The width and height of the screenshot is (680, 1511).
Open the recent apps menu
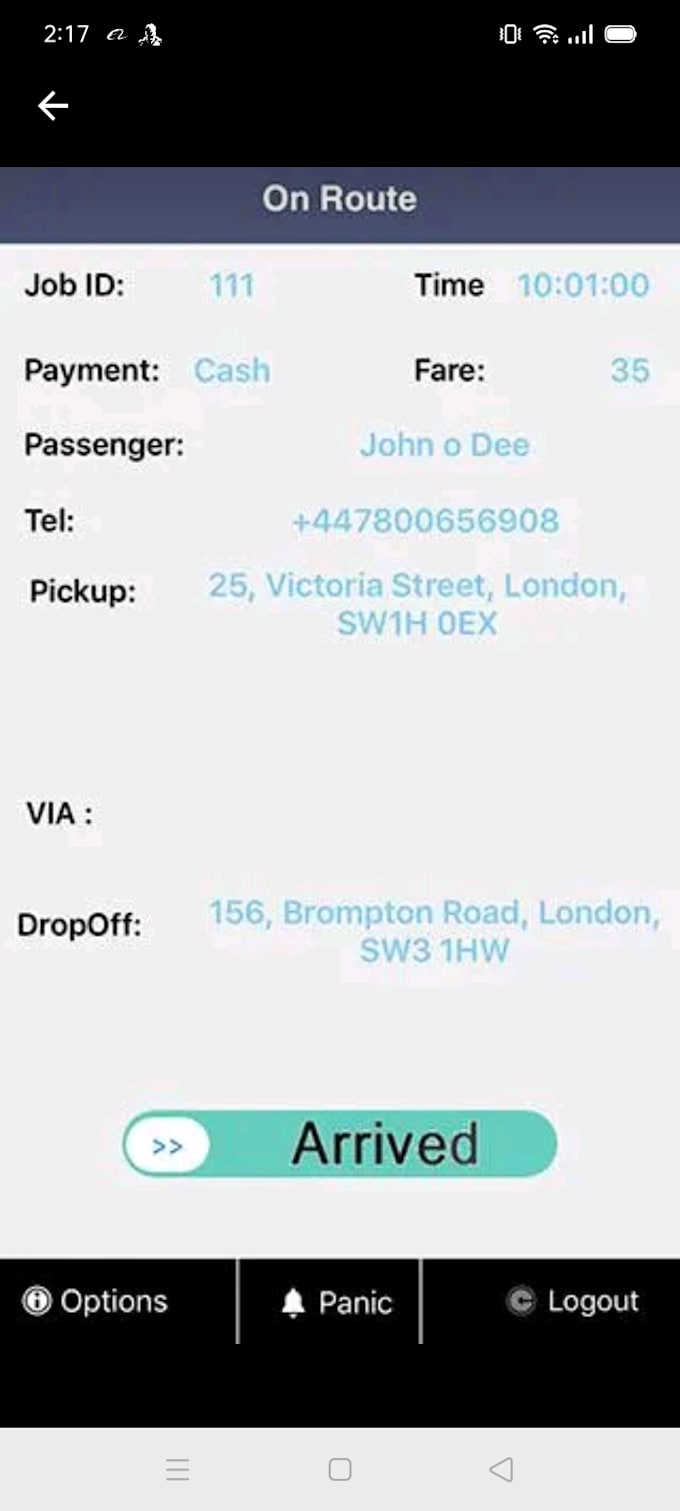pyautogui.click(x=178, y=1469)
